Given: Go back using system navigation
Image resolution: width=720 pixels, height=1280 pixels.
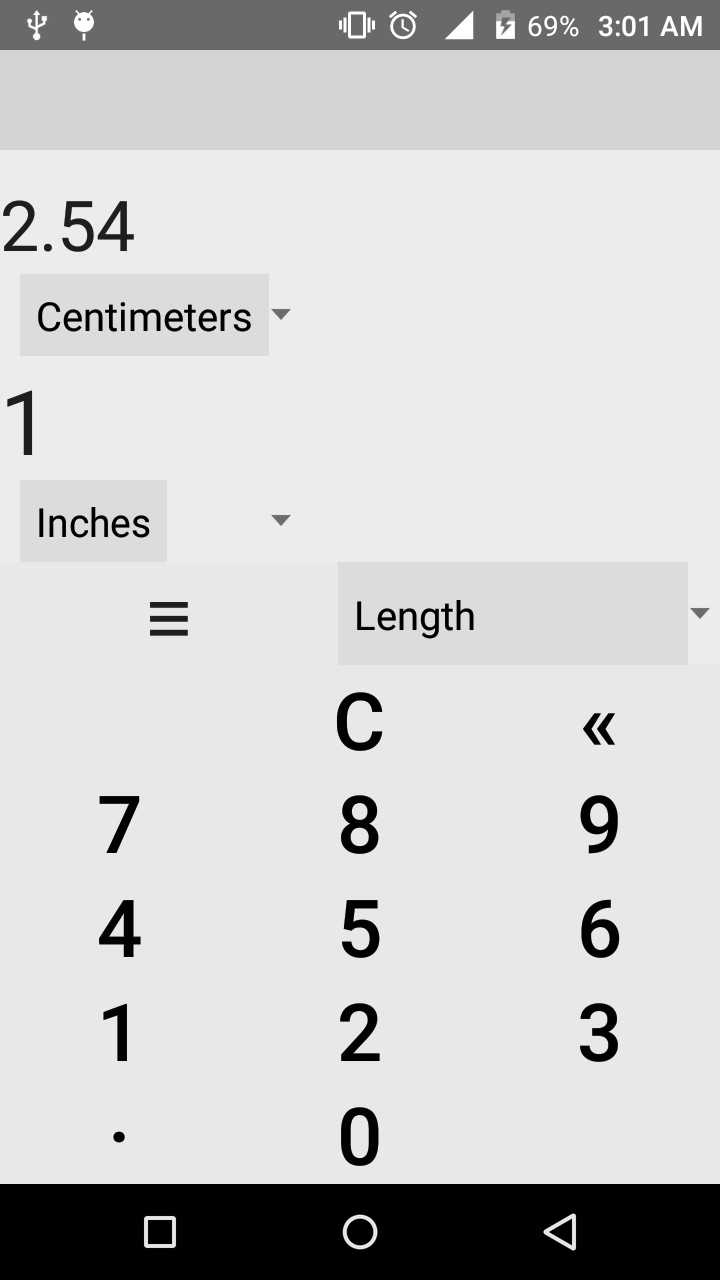Looking at the screenshot, I should pos(560,1232).
